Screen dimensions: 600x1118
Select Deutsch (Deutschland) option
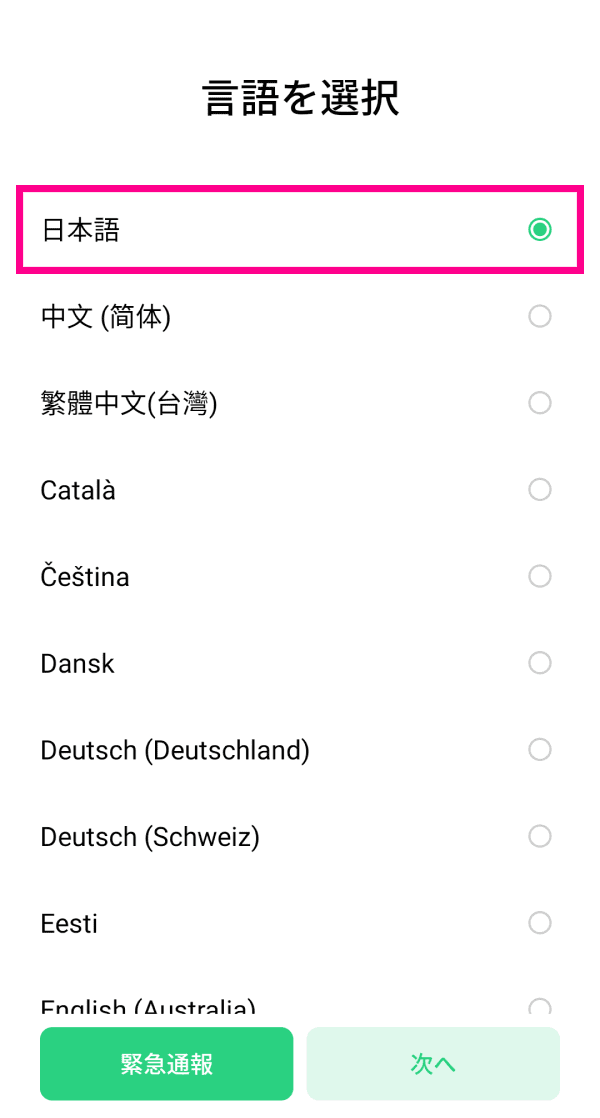pos(300,750)
